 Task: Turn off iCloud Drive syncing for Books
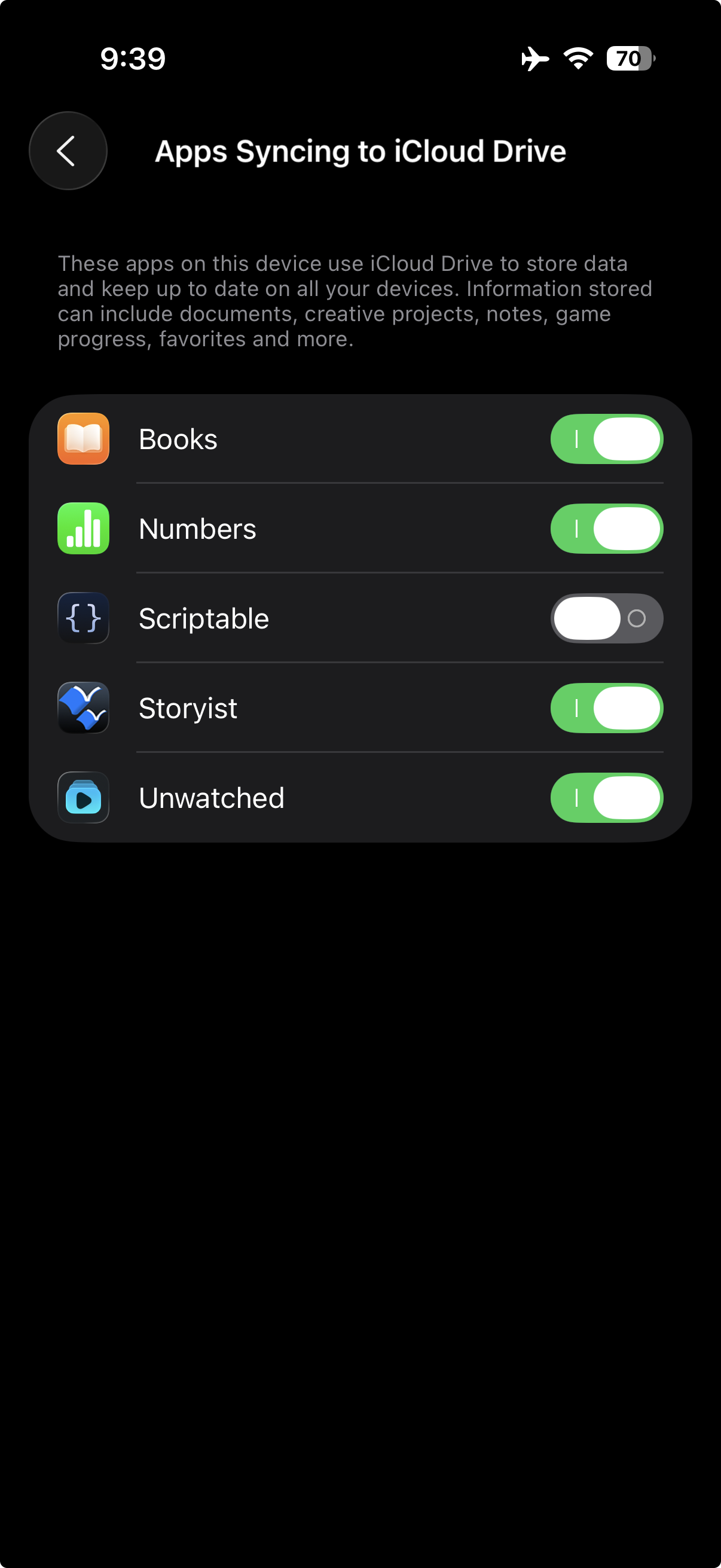click(x=606, y=439)
